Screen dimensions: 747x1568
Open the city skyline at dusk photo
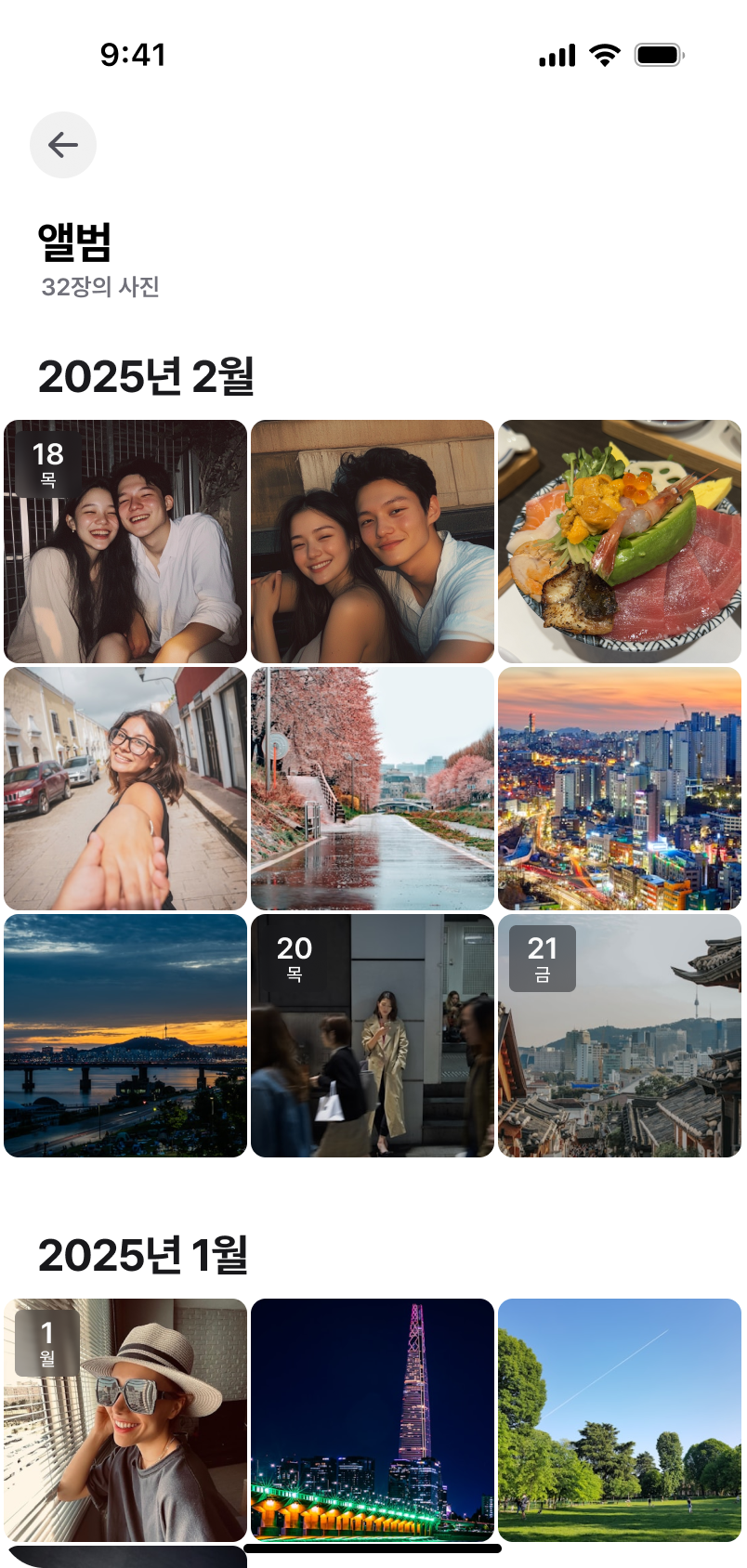point(620,789)
